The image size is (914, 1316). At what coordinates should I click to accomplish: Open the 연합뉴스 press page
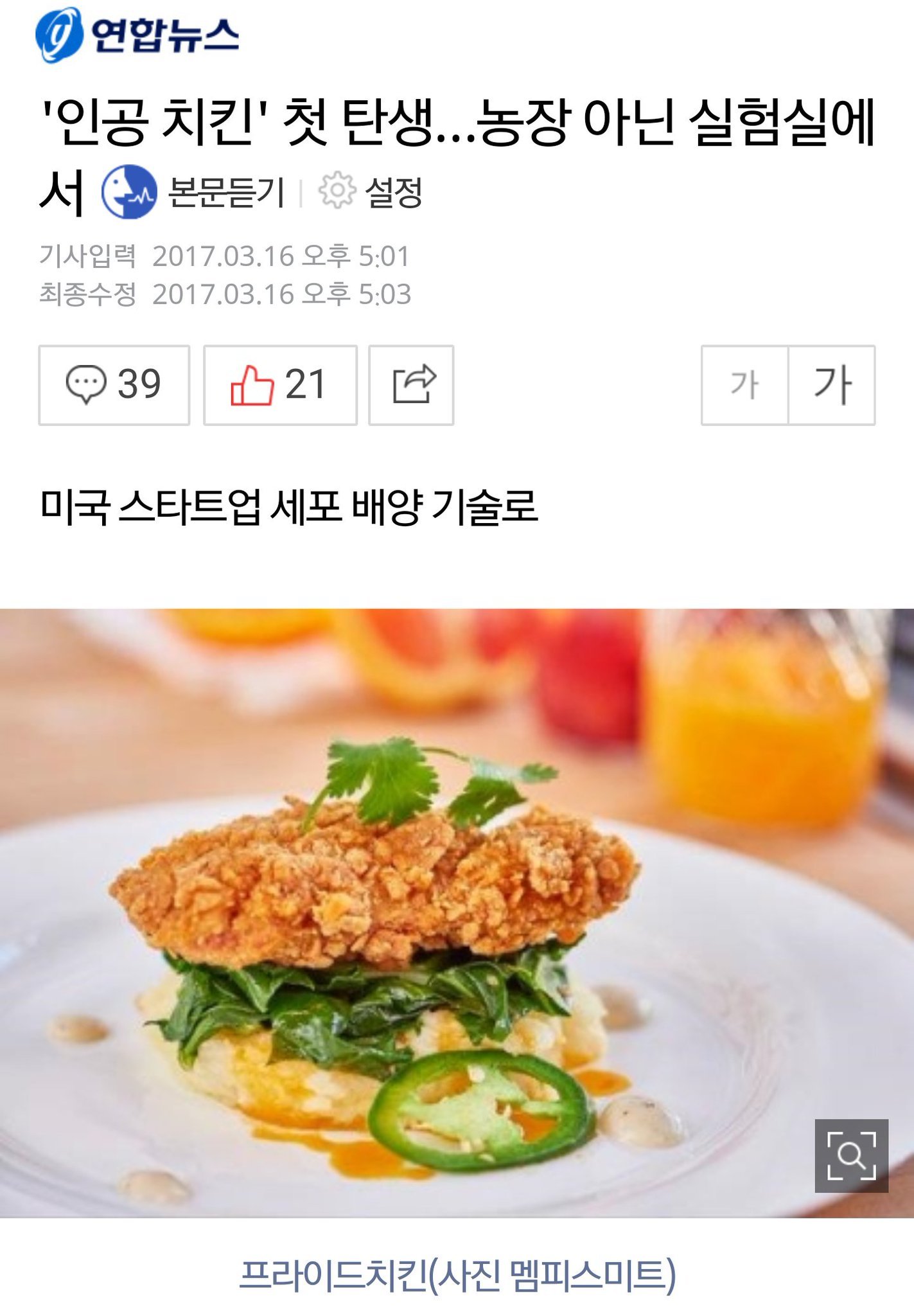point(137,35)
